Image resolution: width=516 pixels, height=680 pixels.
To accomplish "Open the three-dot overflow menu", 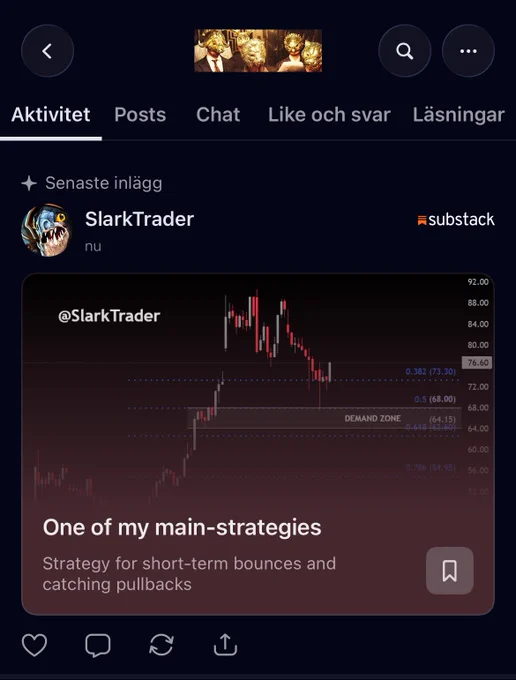I will 468,51.
